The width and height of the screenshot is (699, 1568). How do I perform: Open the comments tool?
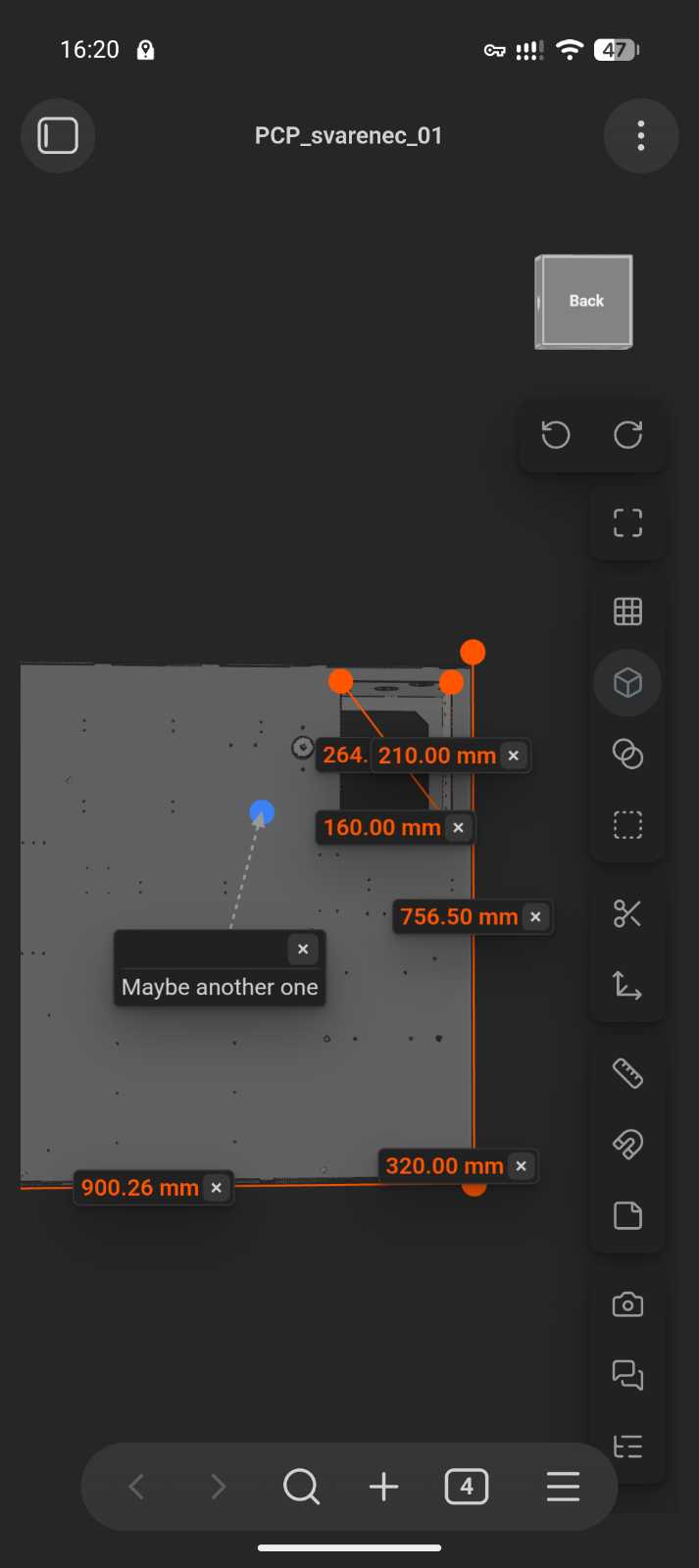627,1375
